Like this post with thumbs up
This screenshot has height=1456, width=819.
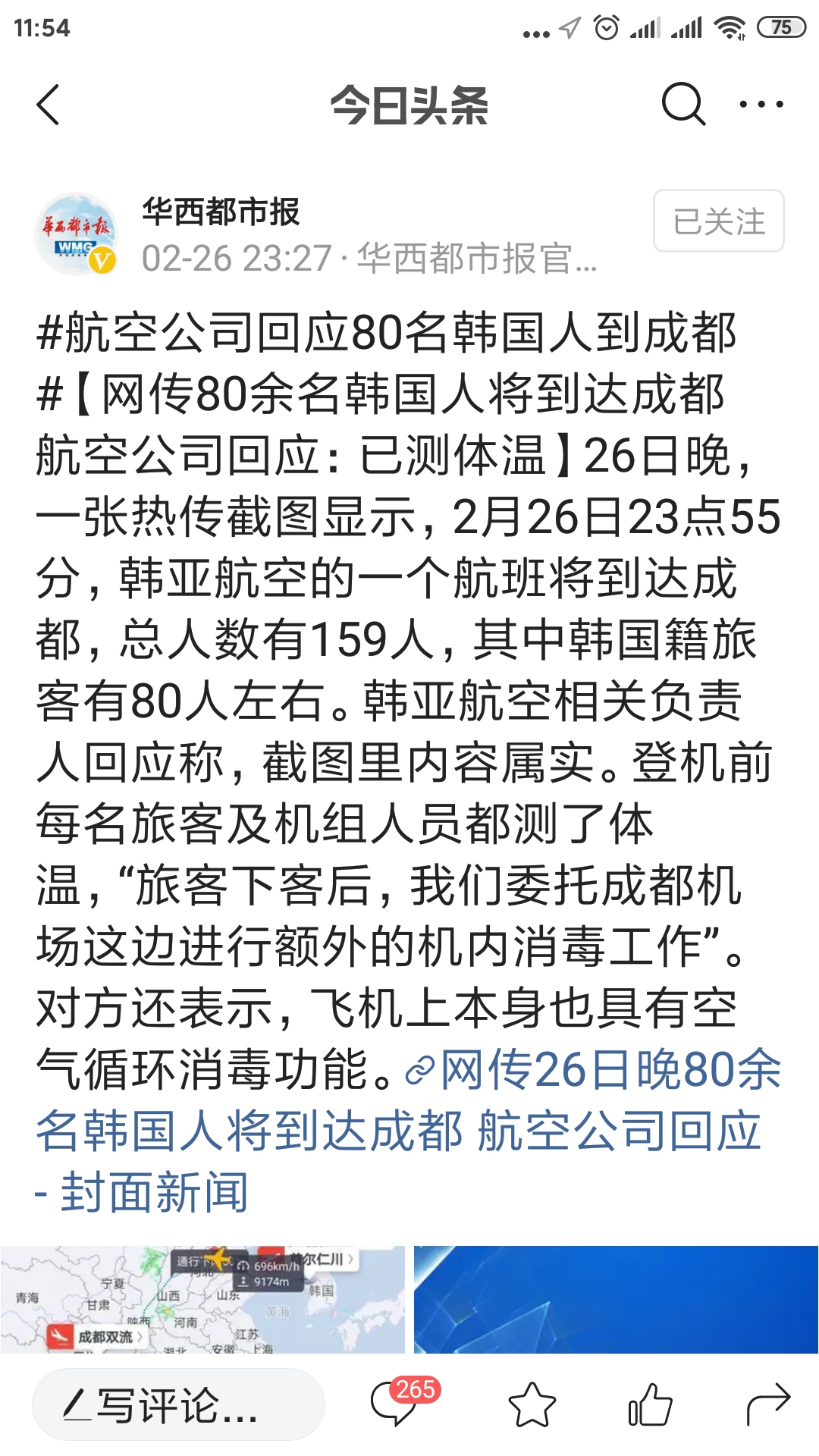(x=650, y=1404)
